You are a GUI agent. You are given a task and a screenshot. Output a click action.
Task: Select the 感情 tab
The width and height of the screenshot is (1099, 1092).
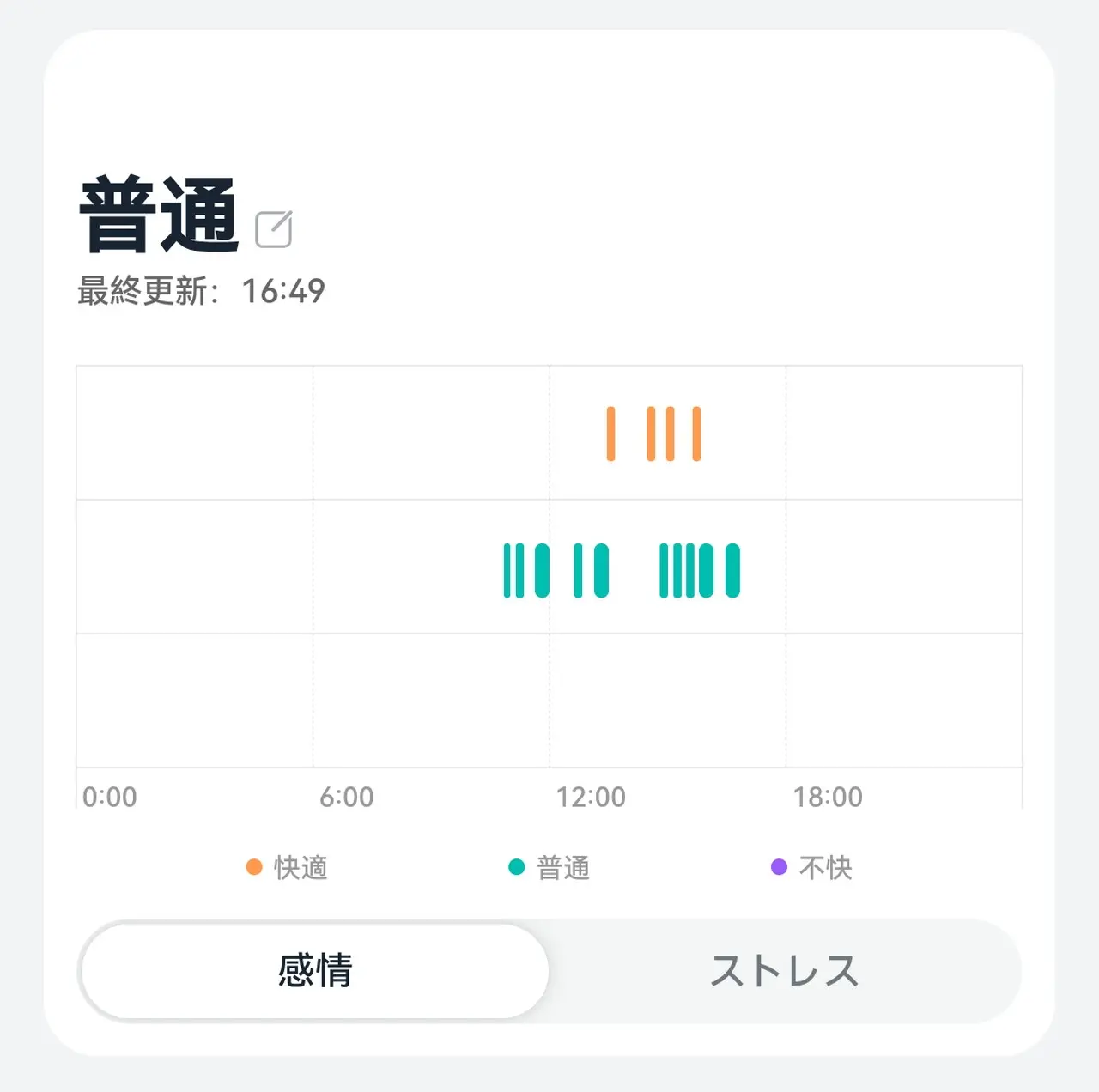[315, 971]
